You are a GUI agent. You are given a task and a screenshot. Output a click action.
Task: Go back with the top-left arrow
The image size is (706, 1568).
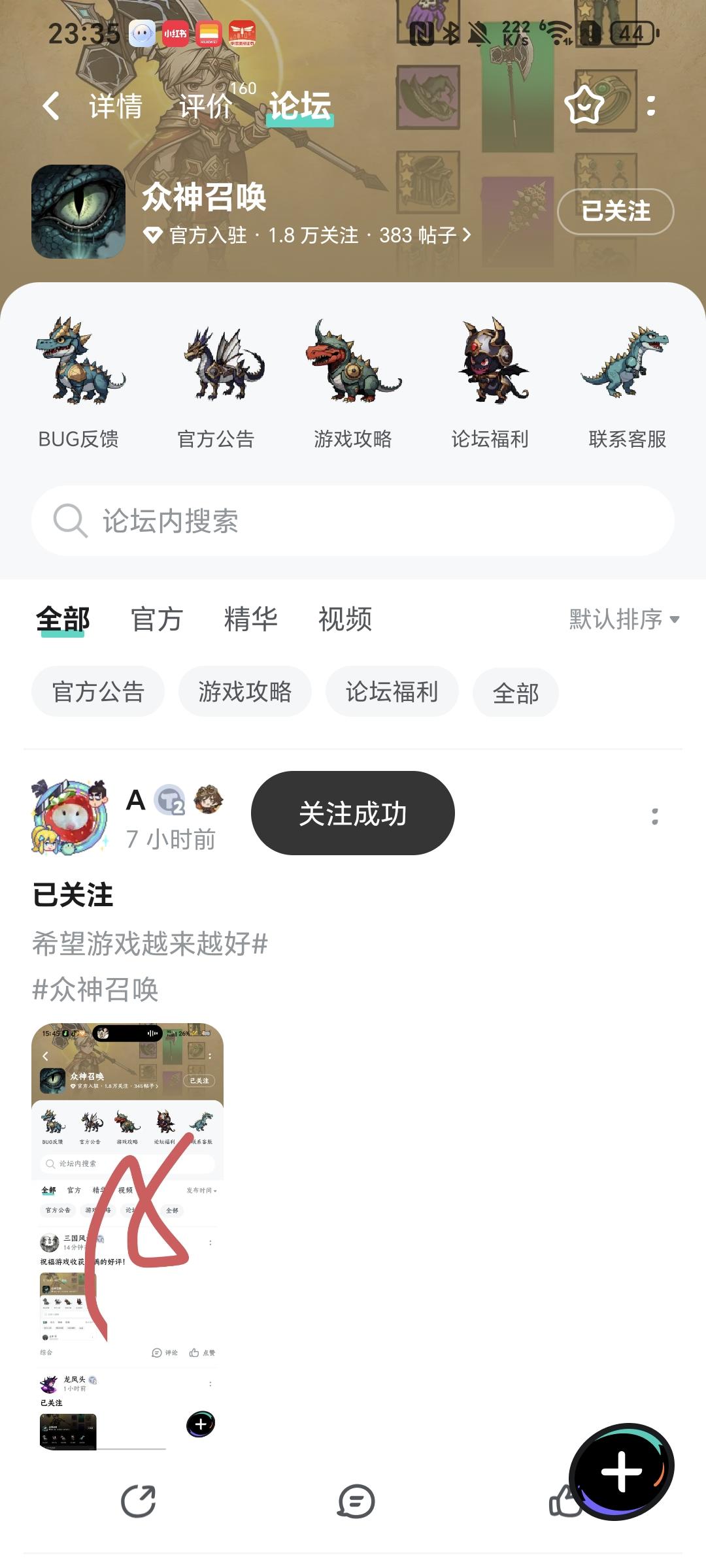point(51,106)
